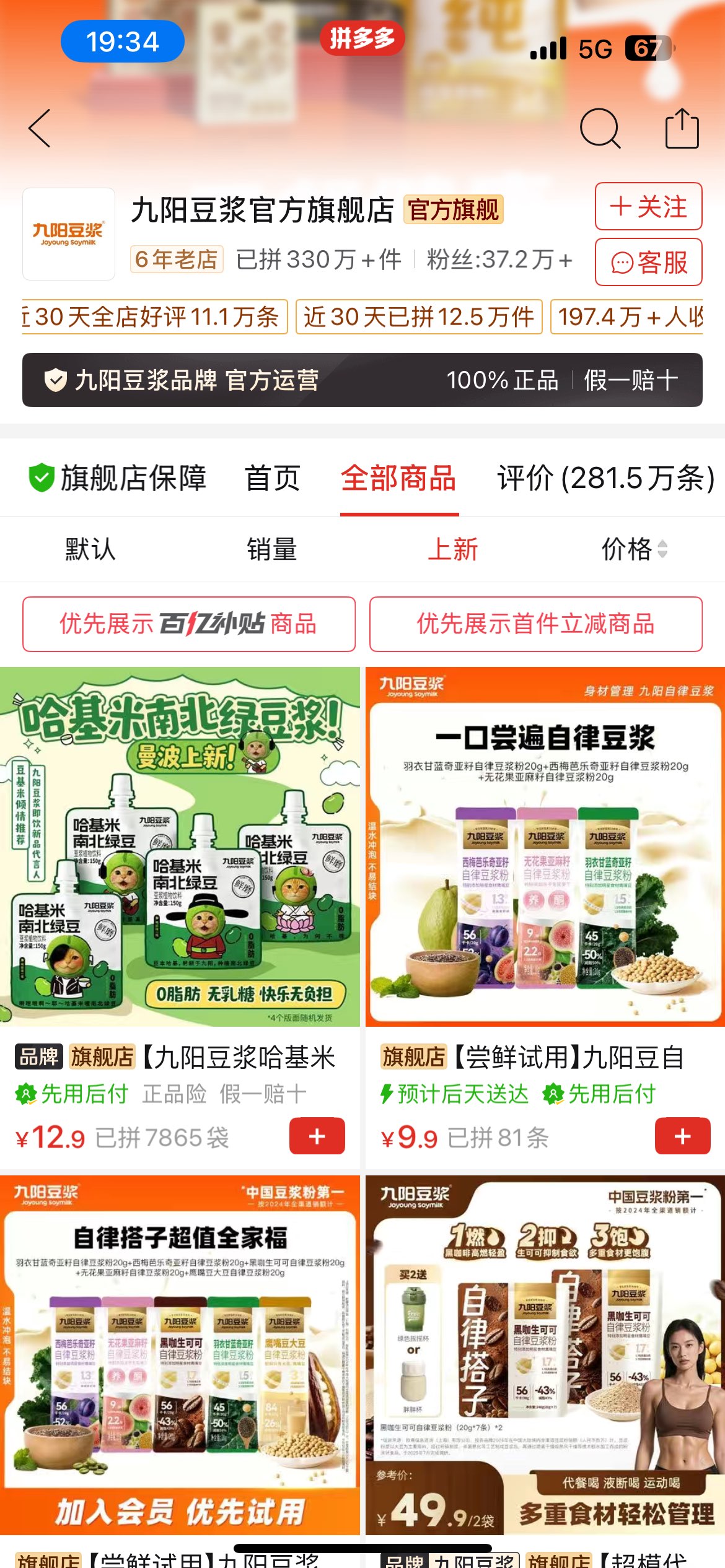Open 一口尝遍自律豆浆 product card
The width and height of the screenshot is (725, 1568).
(545, 847)
